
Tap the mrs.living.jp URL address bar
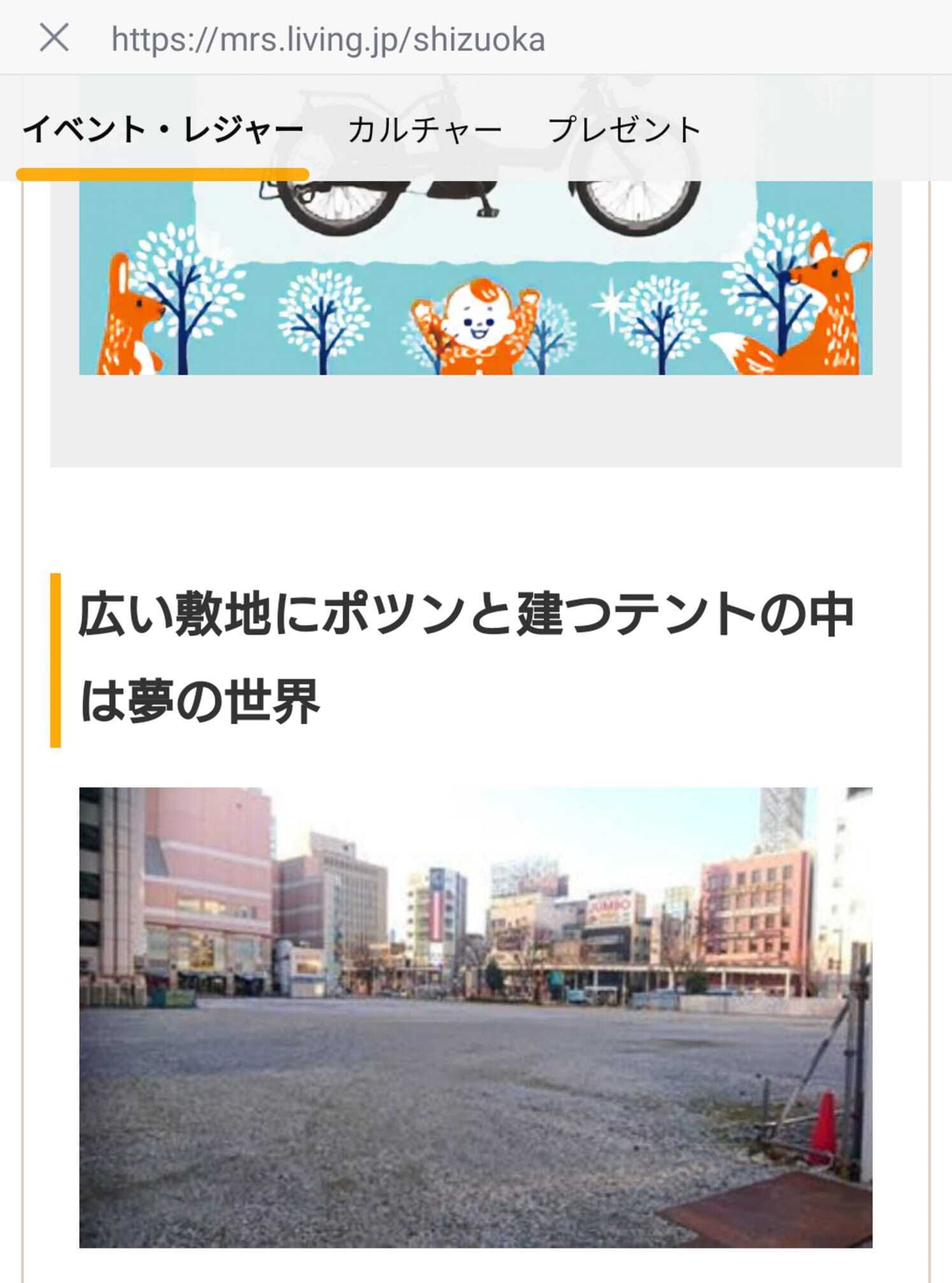click(x=328, y=39)
